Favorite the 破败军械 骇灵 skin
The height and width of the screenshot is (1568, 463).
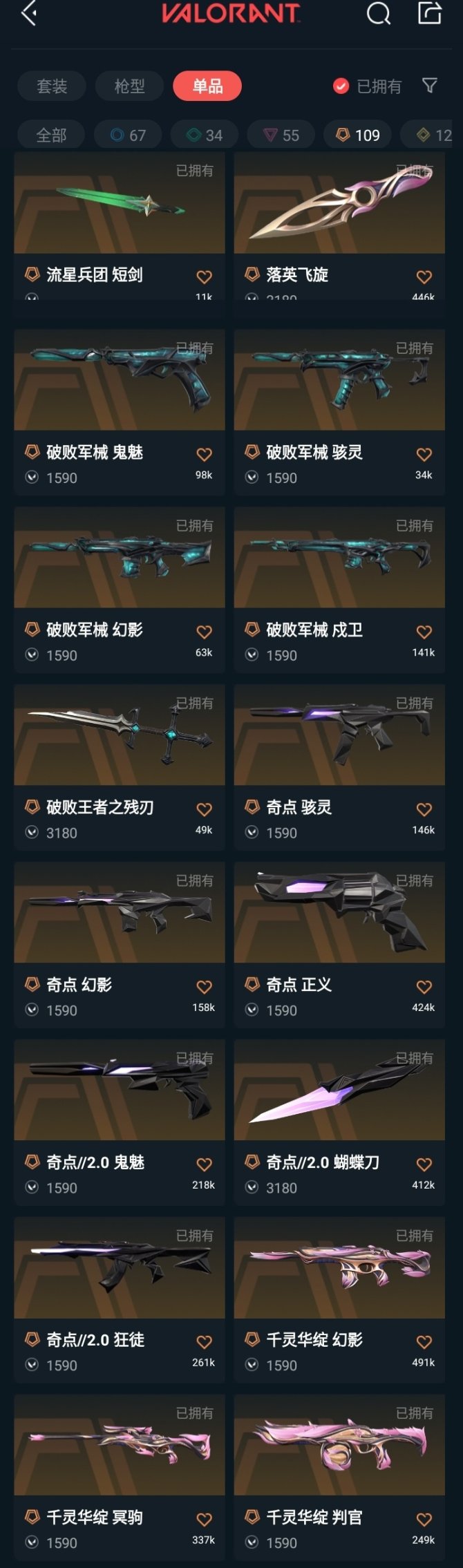(x=424, y=455)
